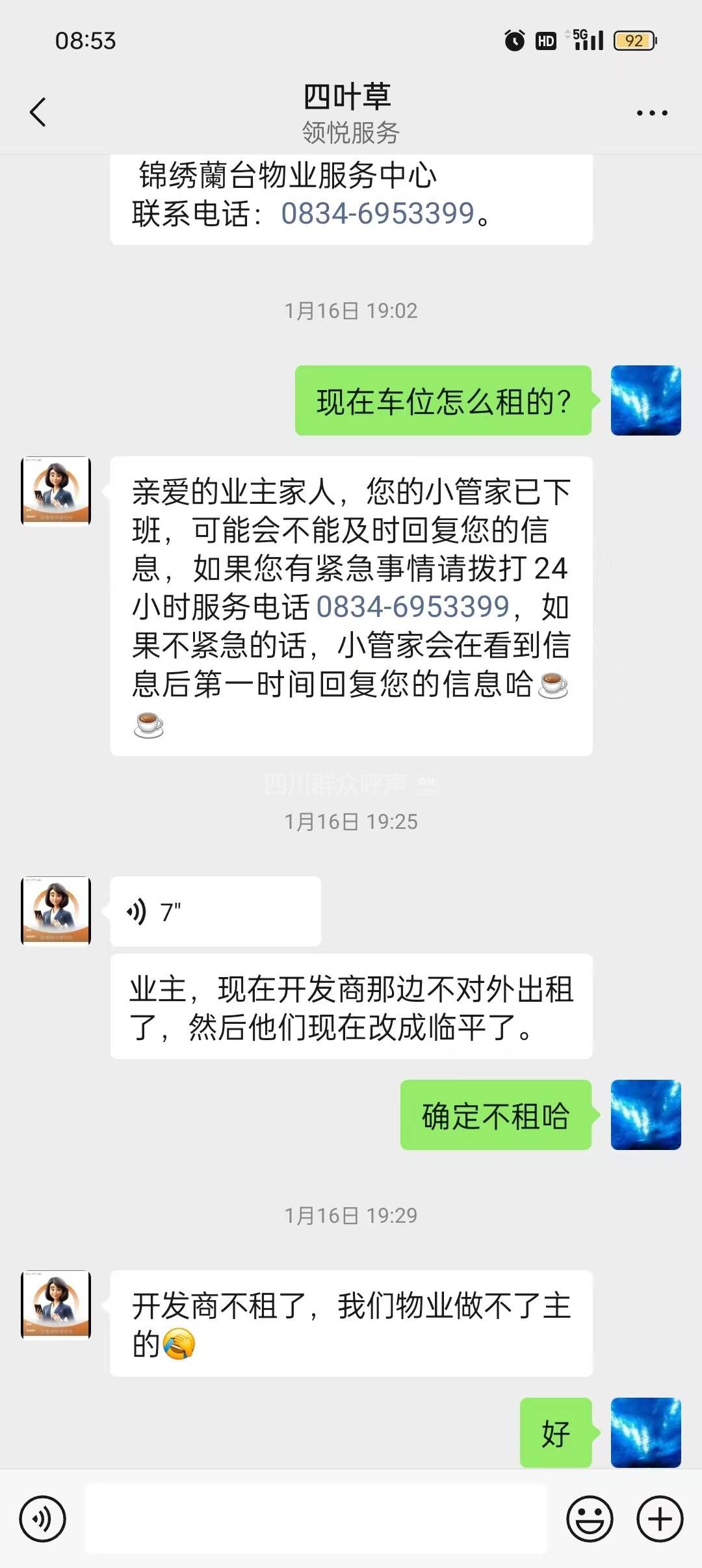The height and width of the screenshot is (1568, 702).
Task: Play the 7-second voice message
Action: [x=214, y=911]
